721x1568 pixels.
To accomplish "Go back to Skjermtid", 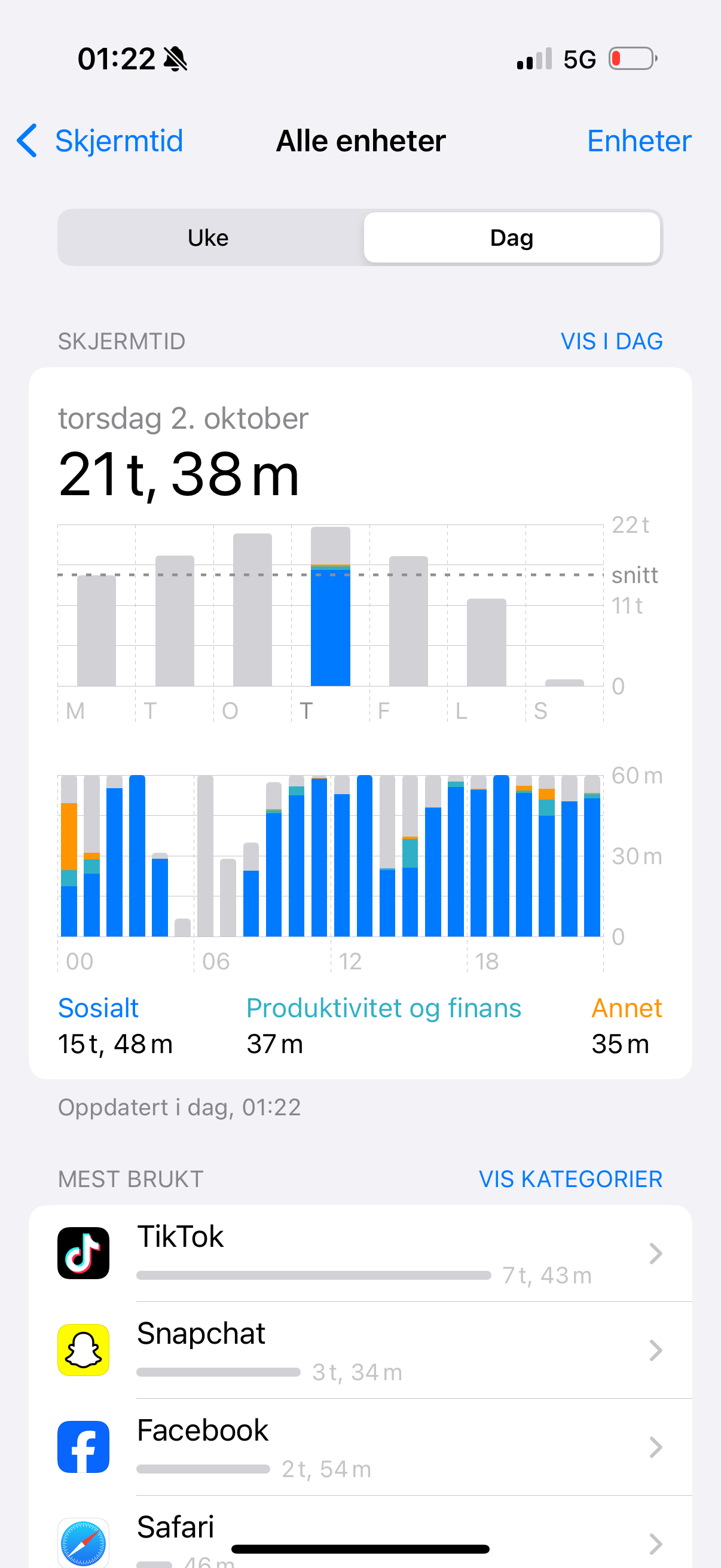I will (x=100, y=141).
